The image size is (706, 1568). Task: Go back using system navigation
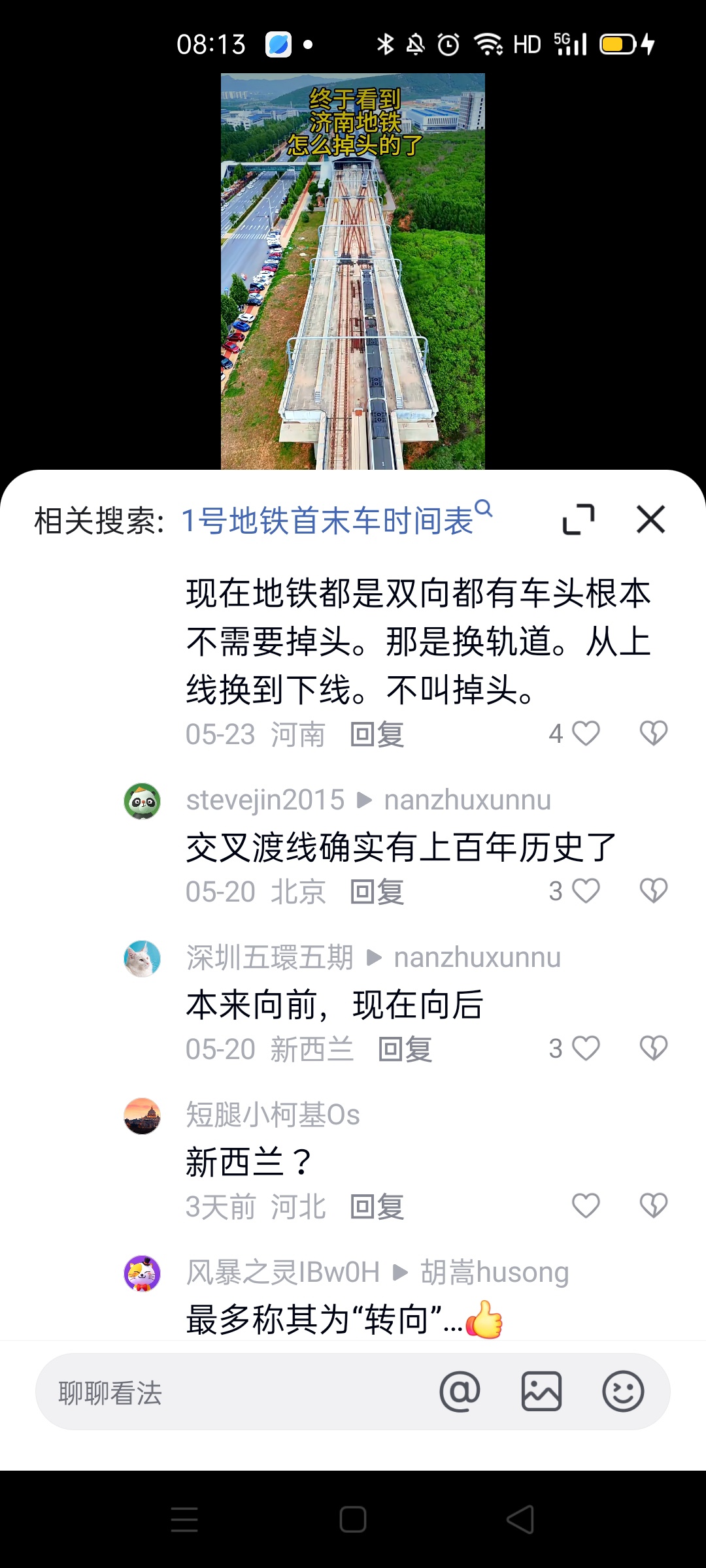pyautogui.click(x=520, y=1519)
